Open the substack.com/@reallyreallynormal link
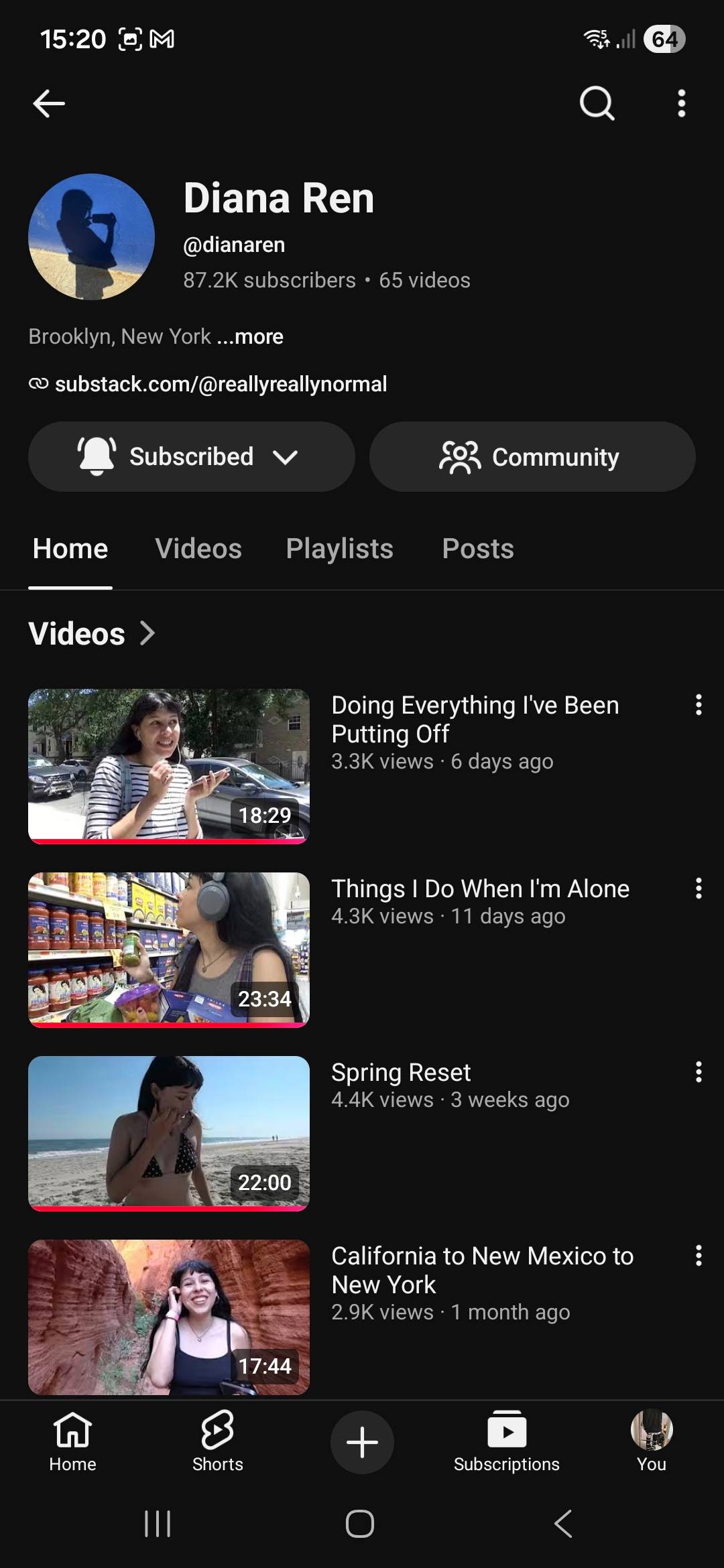724x1568 pixels. (221, 384)
